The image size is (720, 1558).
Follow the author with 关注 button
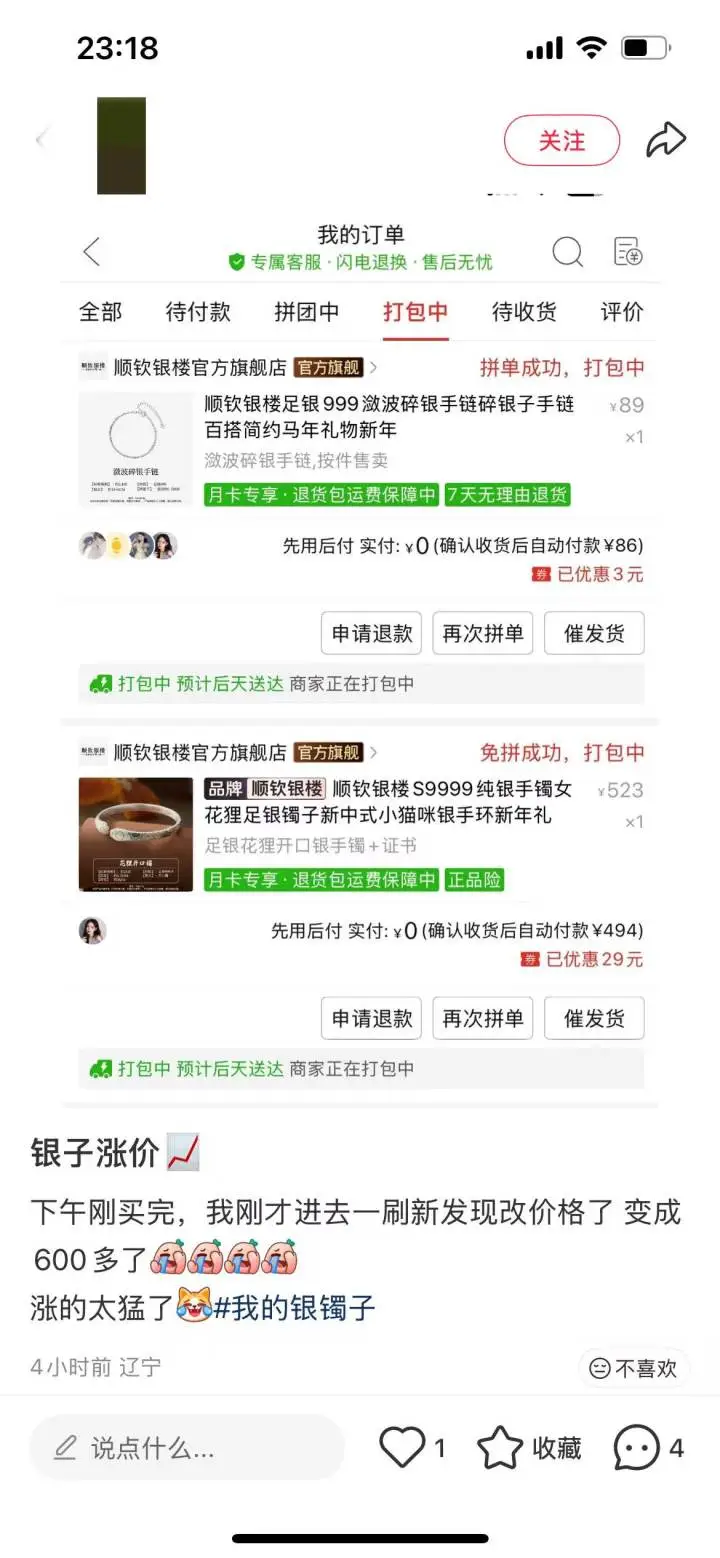pos(561,141)
